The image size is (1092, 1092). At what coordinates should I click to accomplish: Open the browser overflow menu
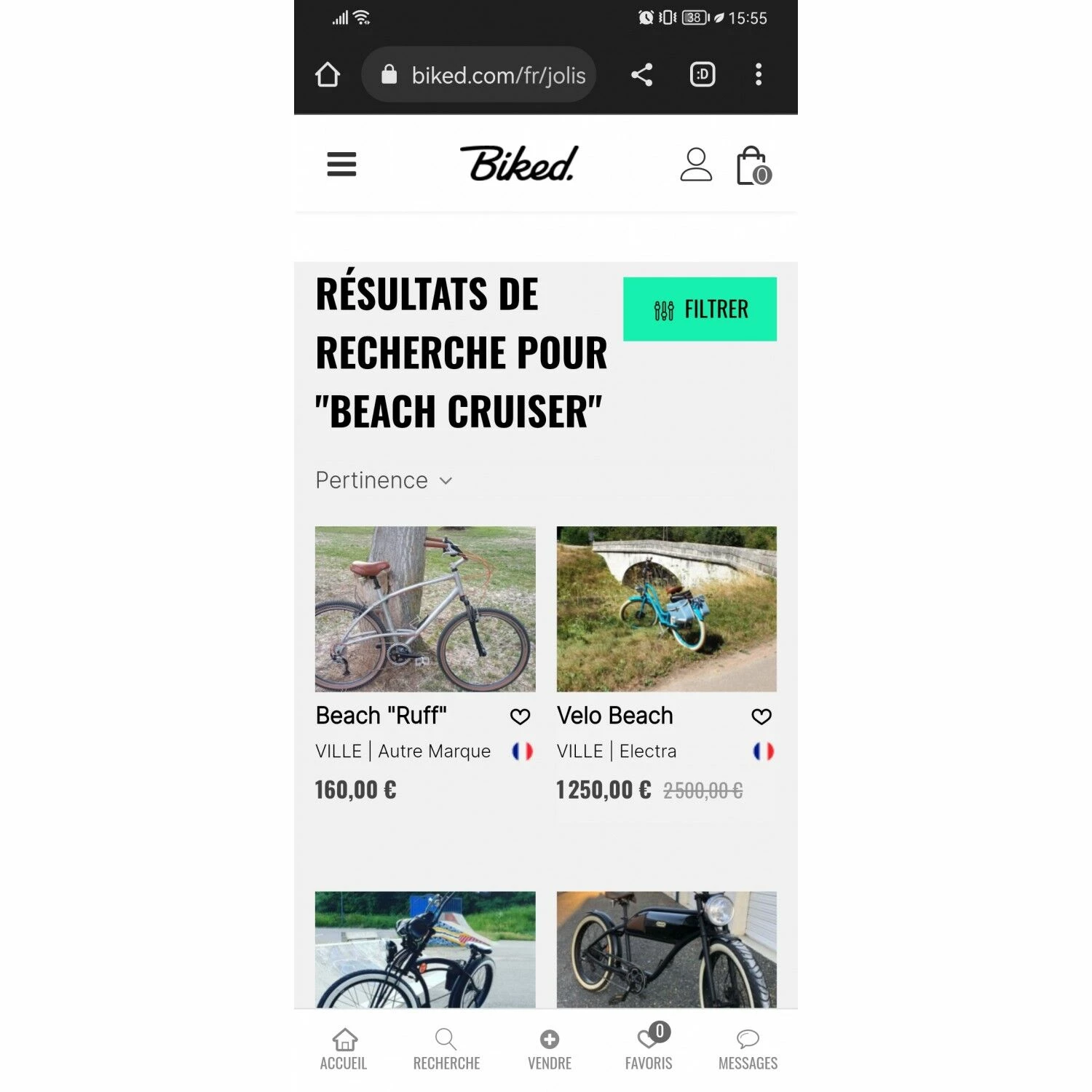coord(759,75)
